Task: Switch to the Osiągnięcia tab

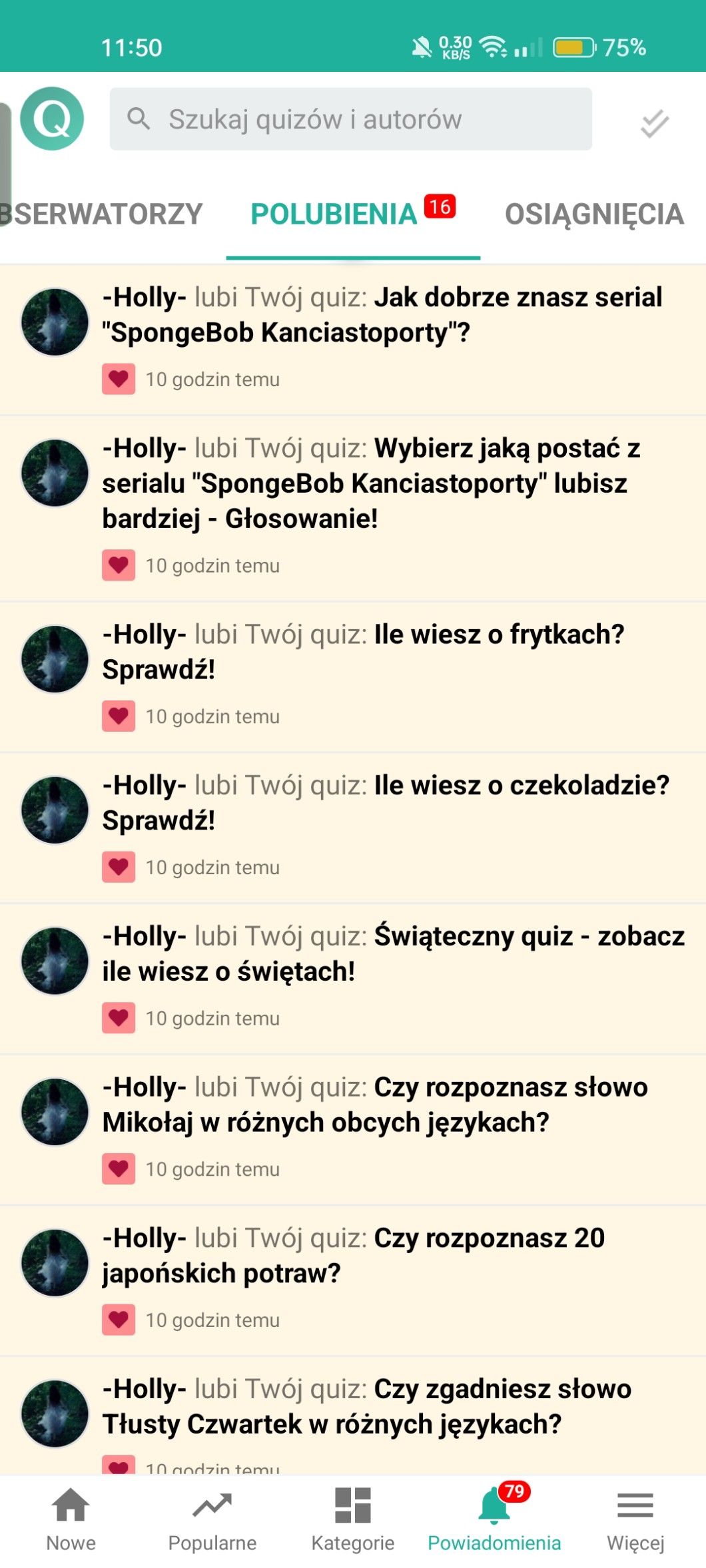Action: 594,214
